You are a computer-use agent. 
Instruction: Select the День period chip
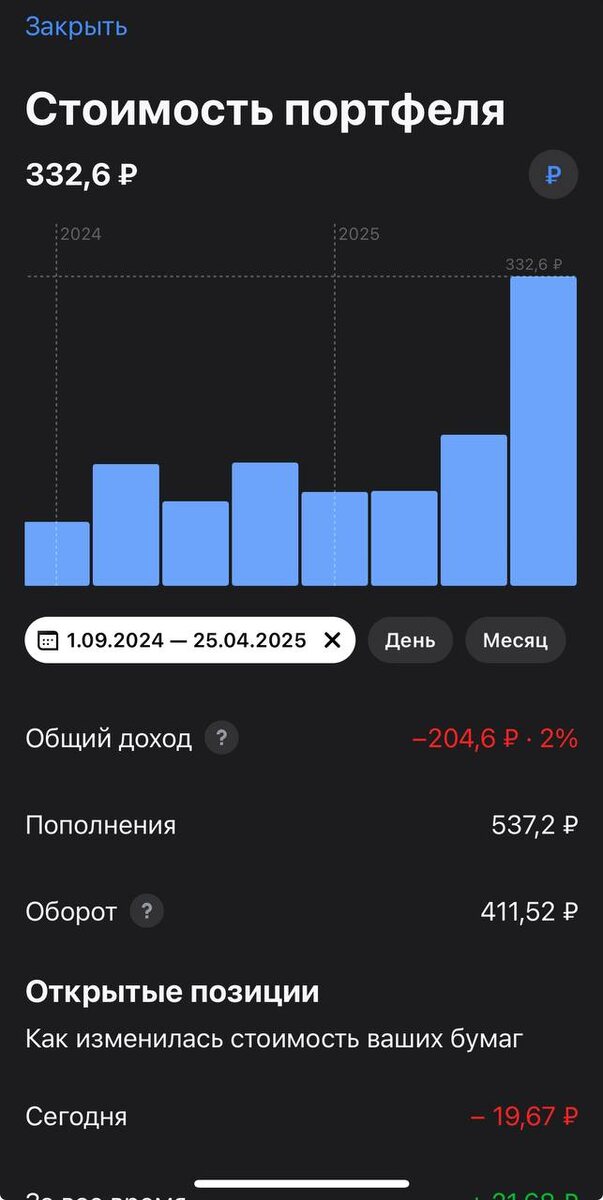[x=410, y=640]
